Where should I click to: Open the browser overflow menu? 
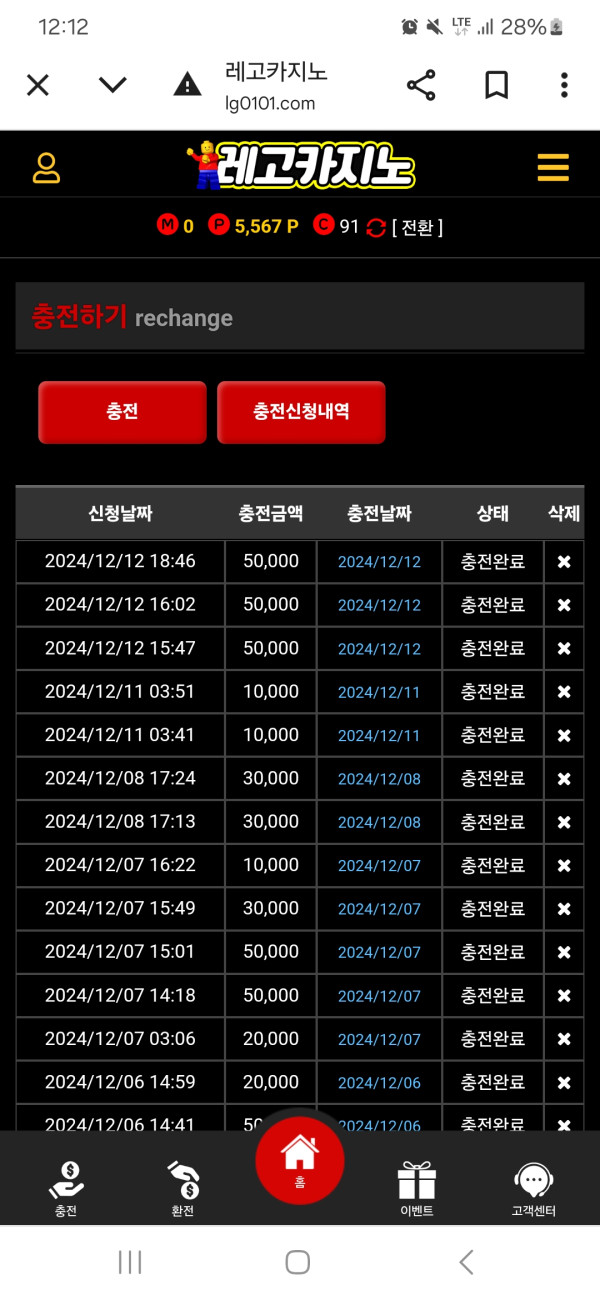click(x=564, y=86)
